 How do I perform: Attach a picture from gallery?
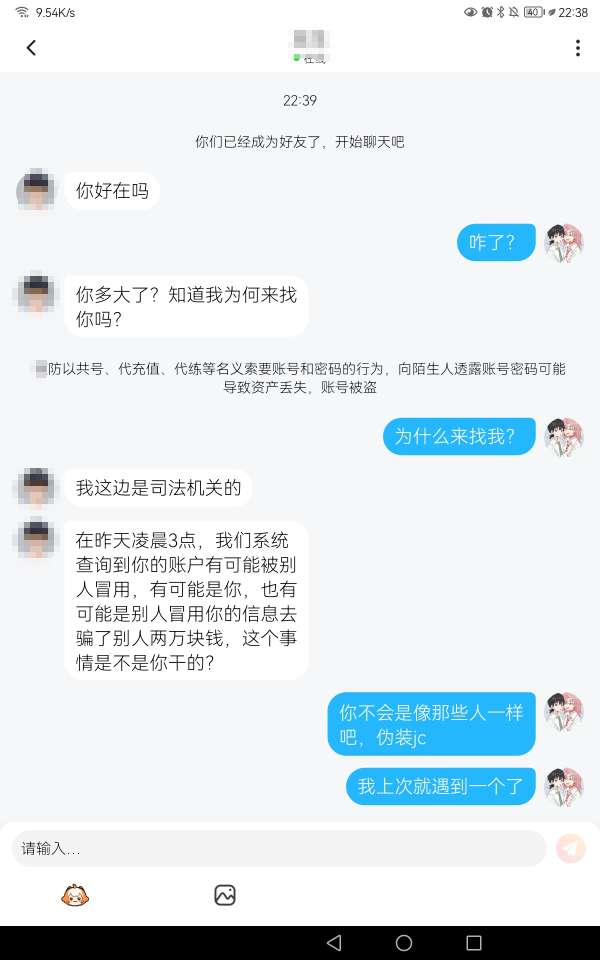(225, 895)
